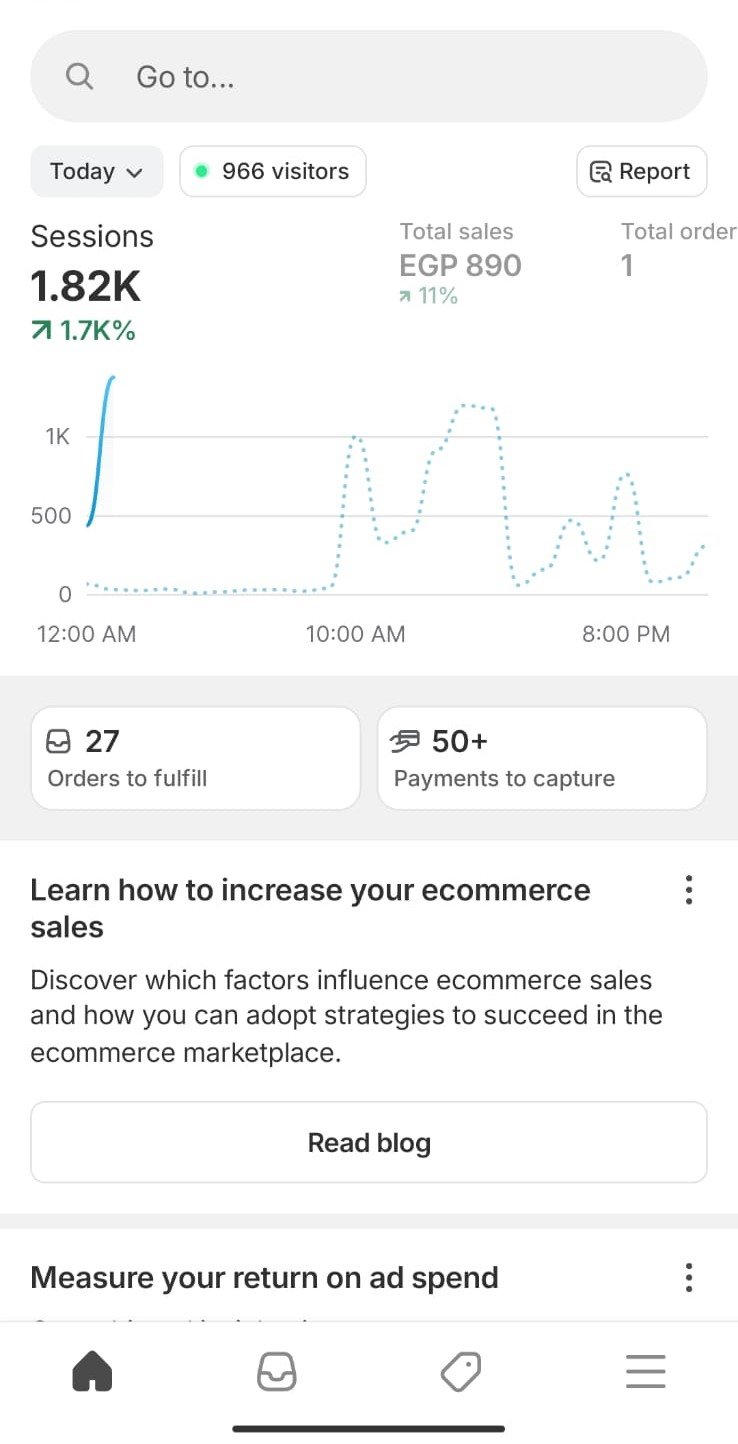The height and width of the screenshot is (1444, 738).
Task: Open options for the ad spend card
Action: (688, 1277)
